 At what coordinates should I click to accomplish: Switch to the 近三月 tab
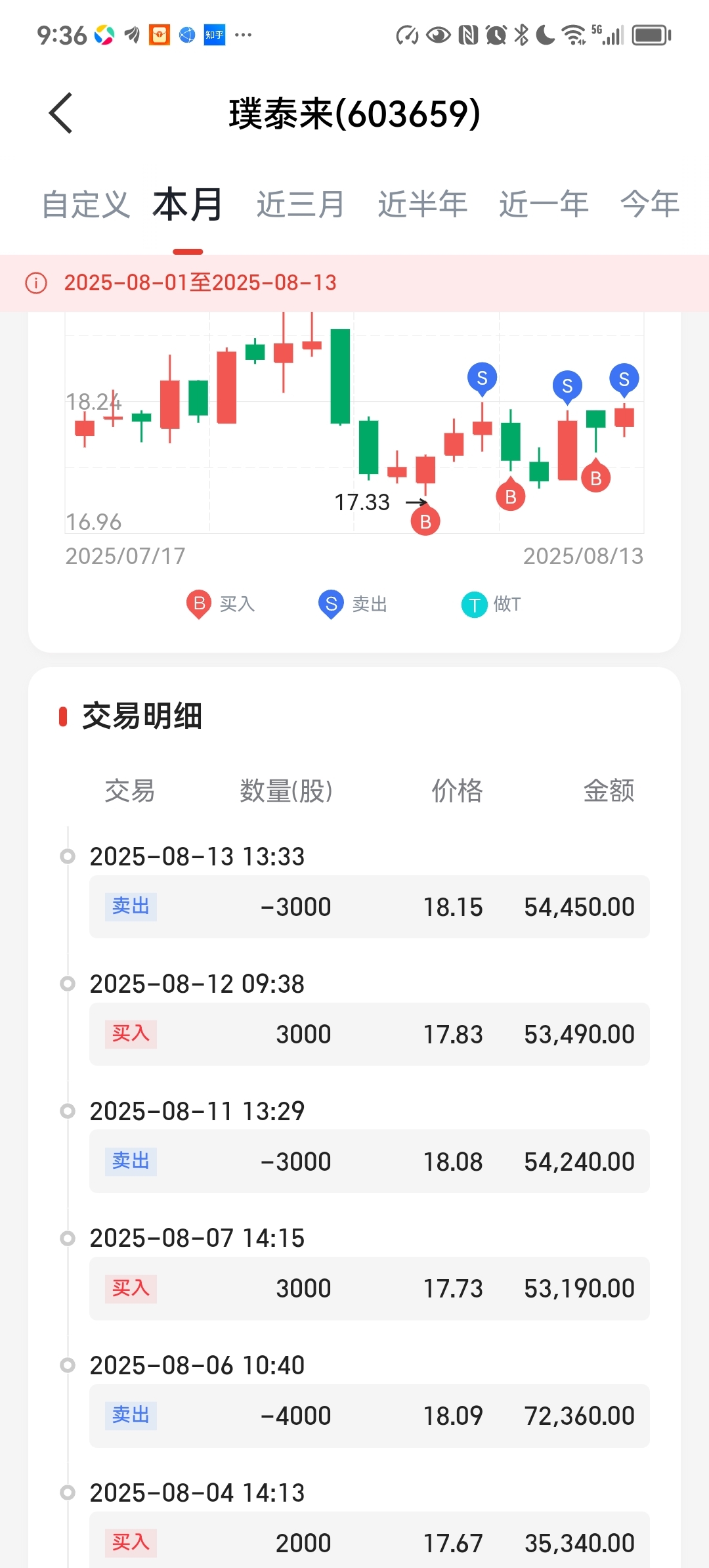pos(300,204)
